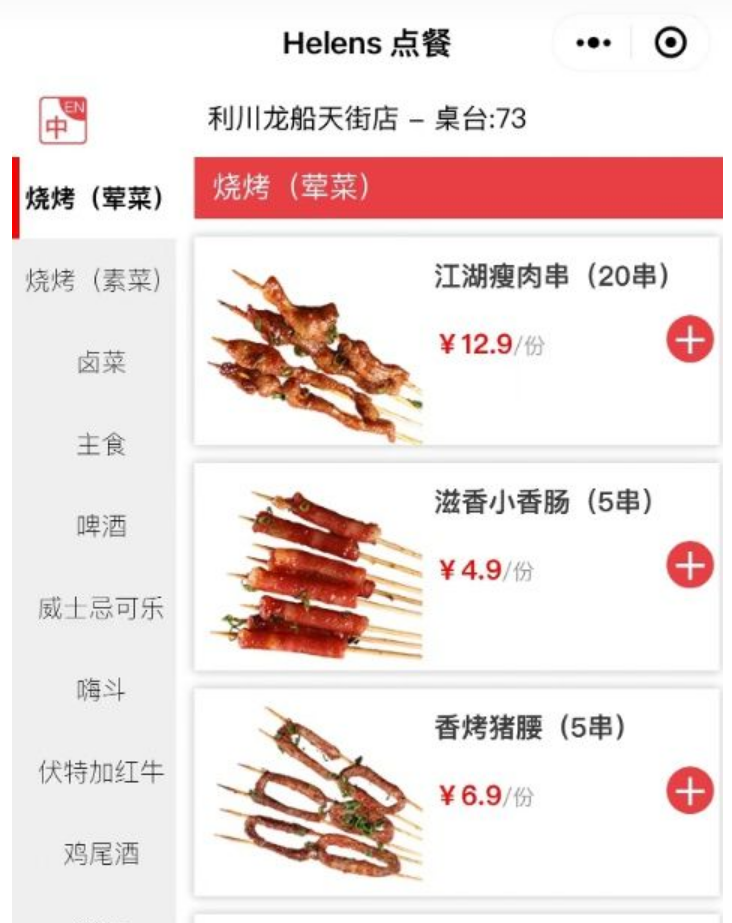Open the 香烤猪腰 dish photo
The width and height of the screenshot is (732, 923).
[318, 793]
